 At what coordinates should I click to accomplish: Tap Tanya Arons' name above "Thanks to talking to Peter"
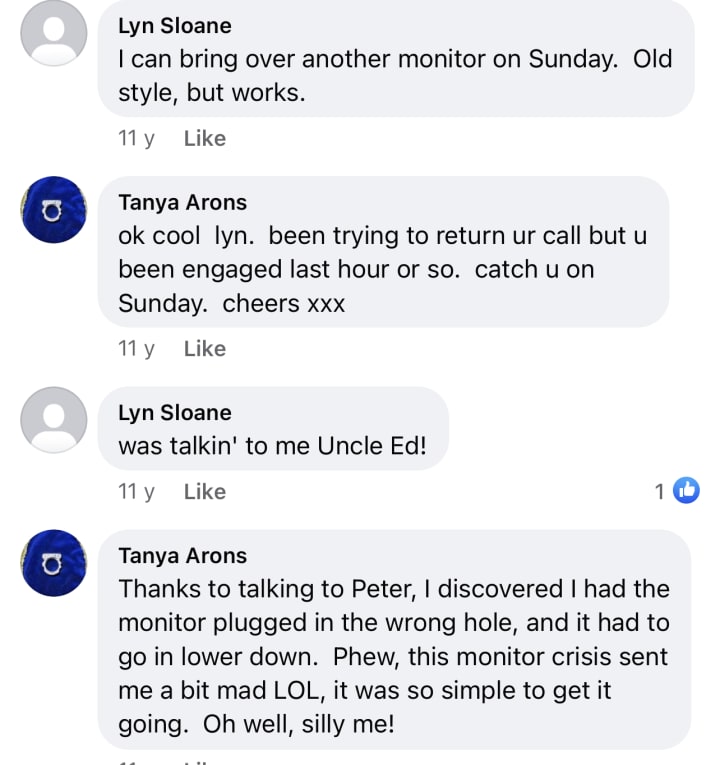coord(182,556)
